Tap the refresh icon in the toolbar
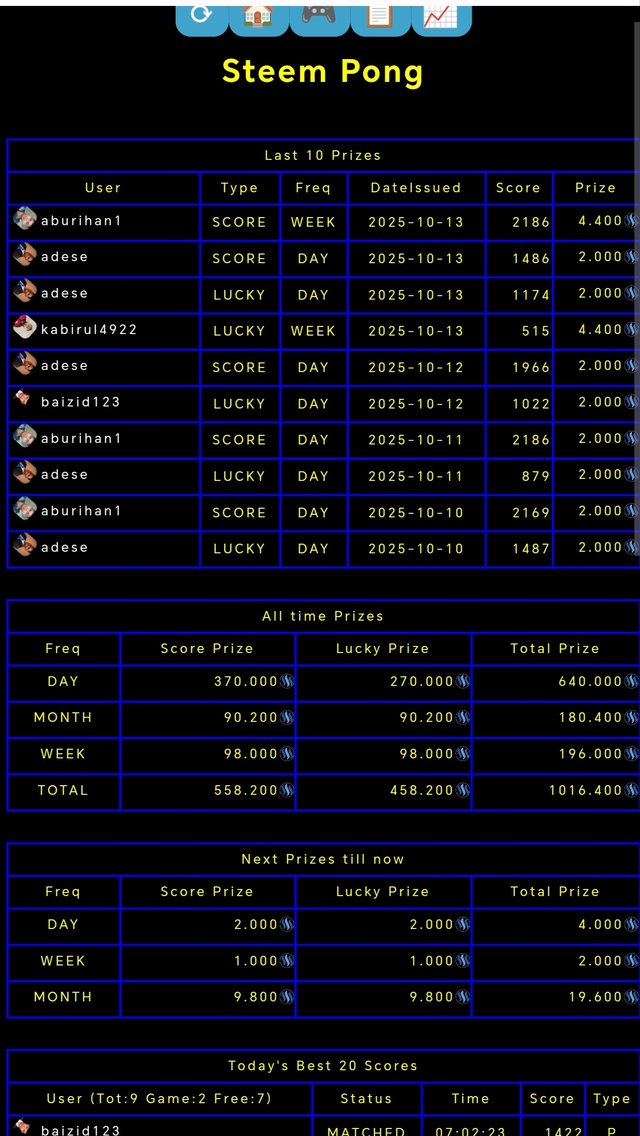Image resolution: width=640 pixels, height=1136 pixels. (x=202, y=17)
